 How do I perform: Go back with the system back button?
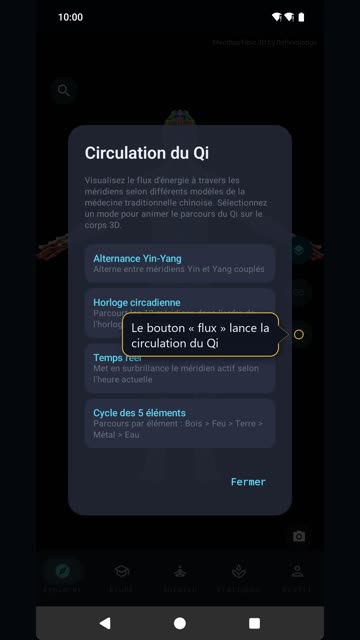point(105,623)
